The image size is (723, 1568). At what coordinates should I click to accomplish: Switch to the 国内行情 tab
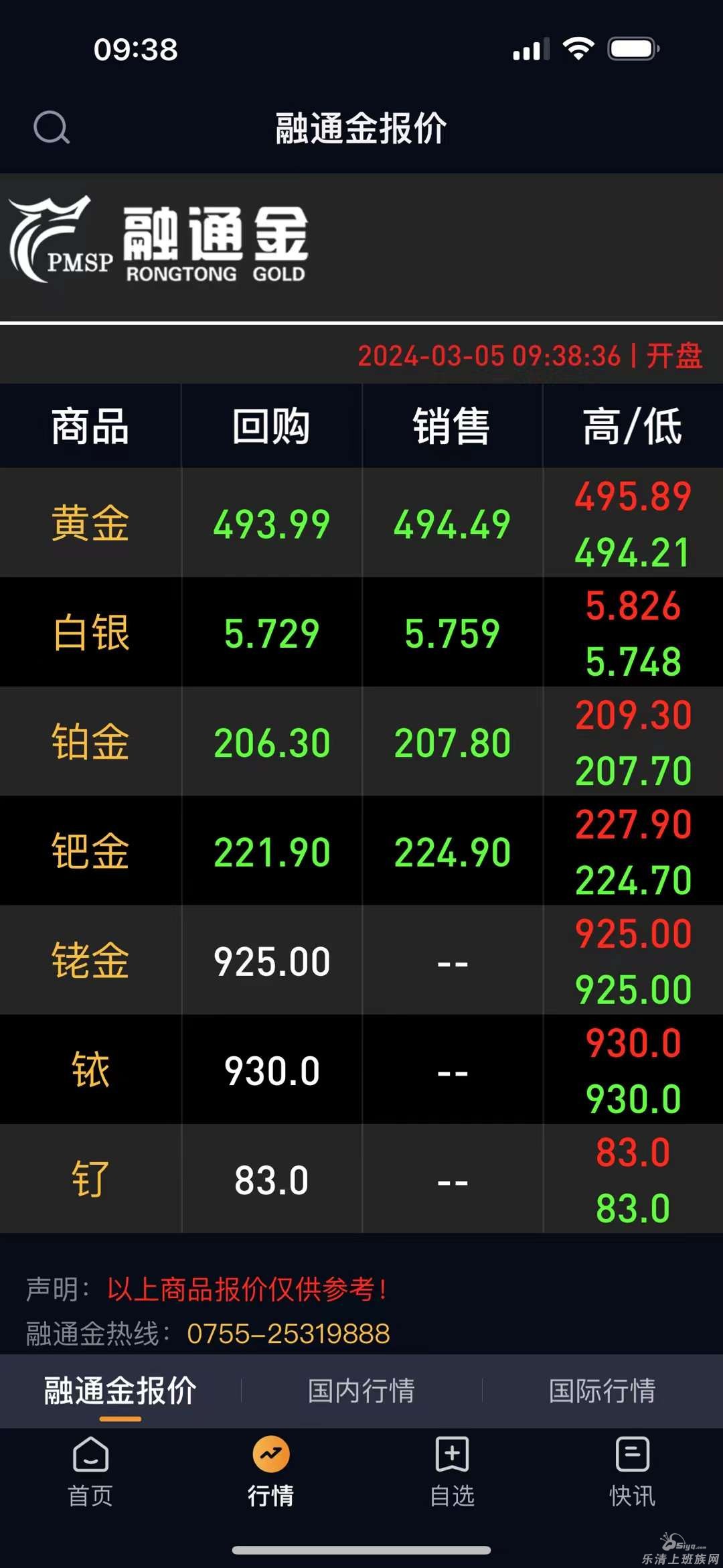click(x=361, y=1390)
